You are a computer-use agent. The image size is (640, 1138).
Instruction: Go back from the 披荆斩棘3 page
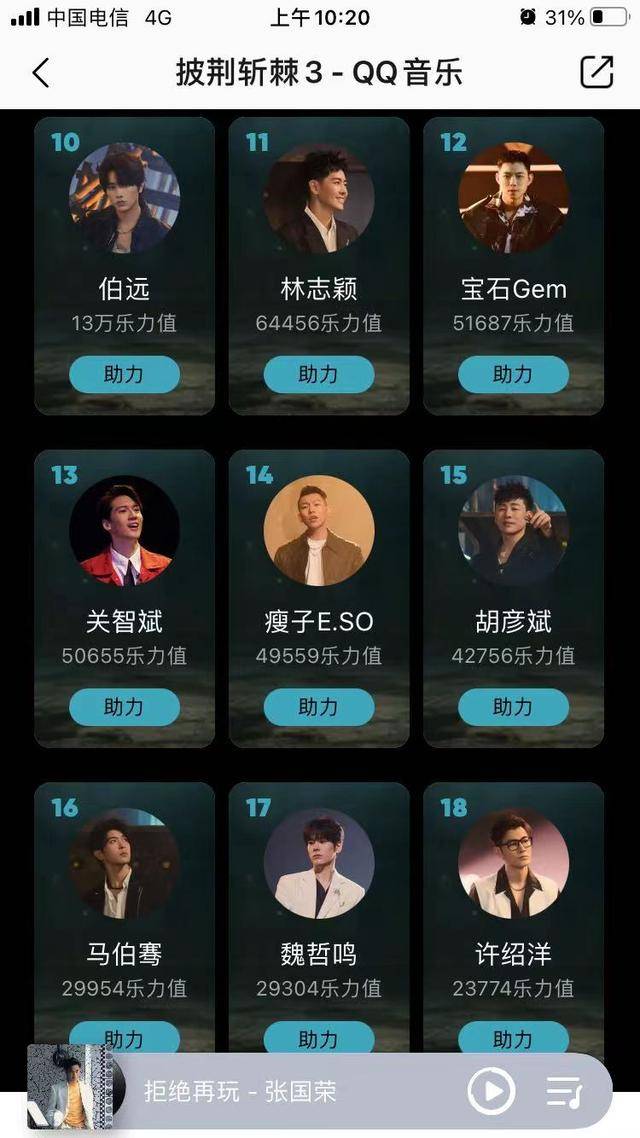click(41, 73)
